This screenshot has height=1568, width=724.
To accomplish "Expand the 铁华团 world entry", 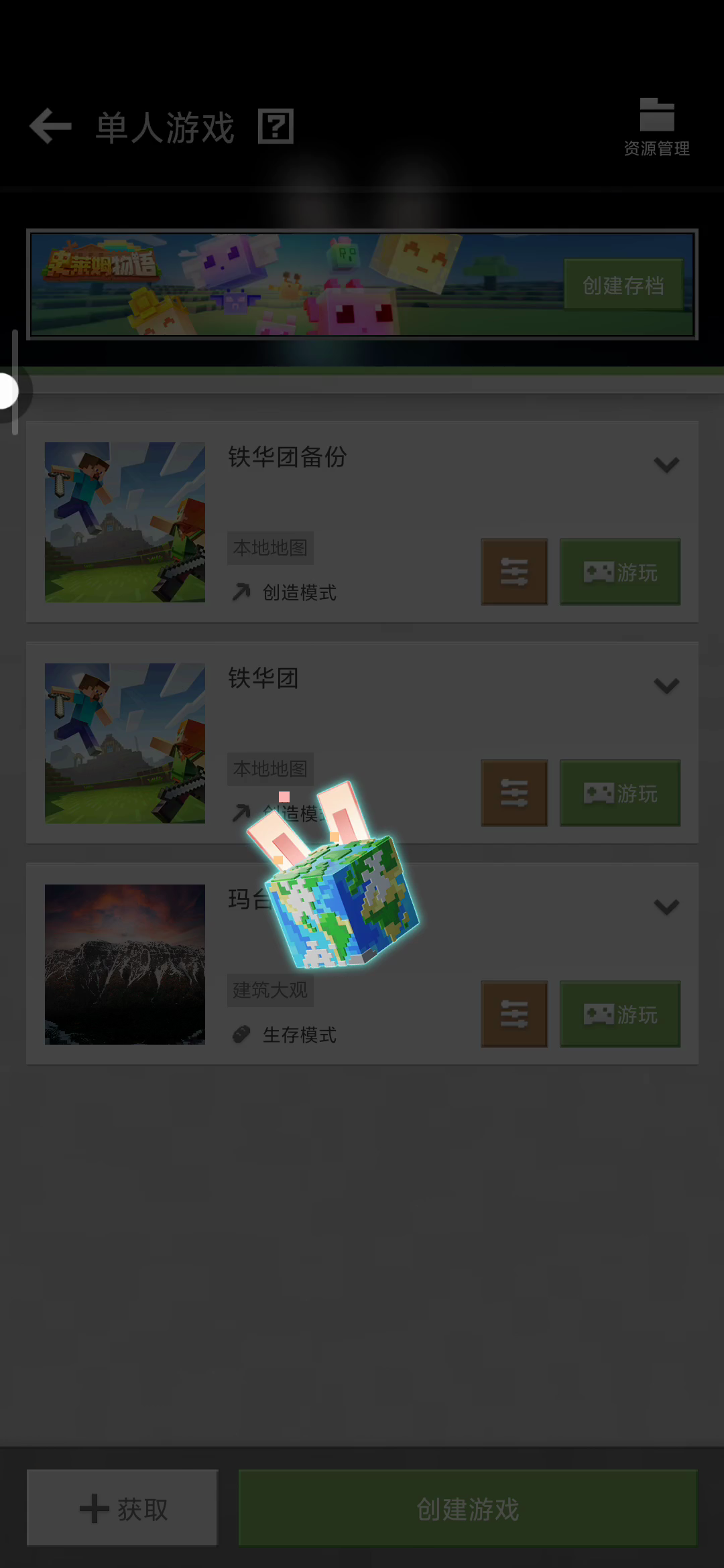I will click(x=666, y=685).
